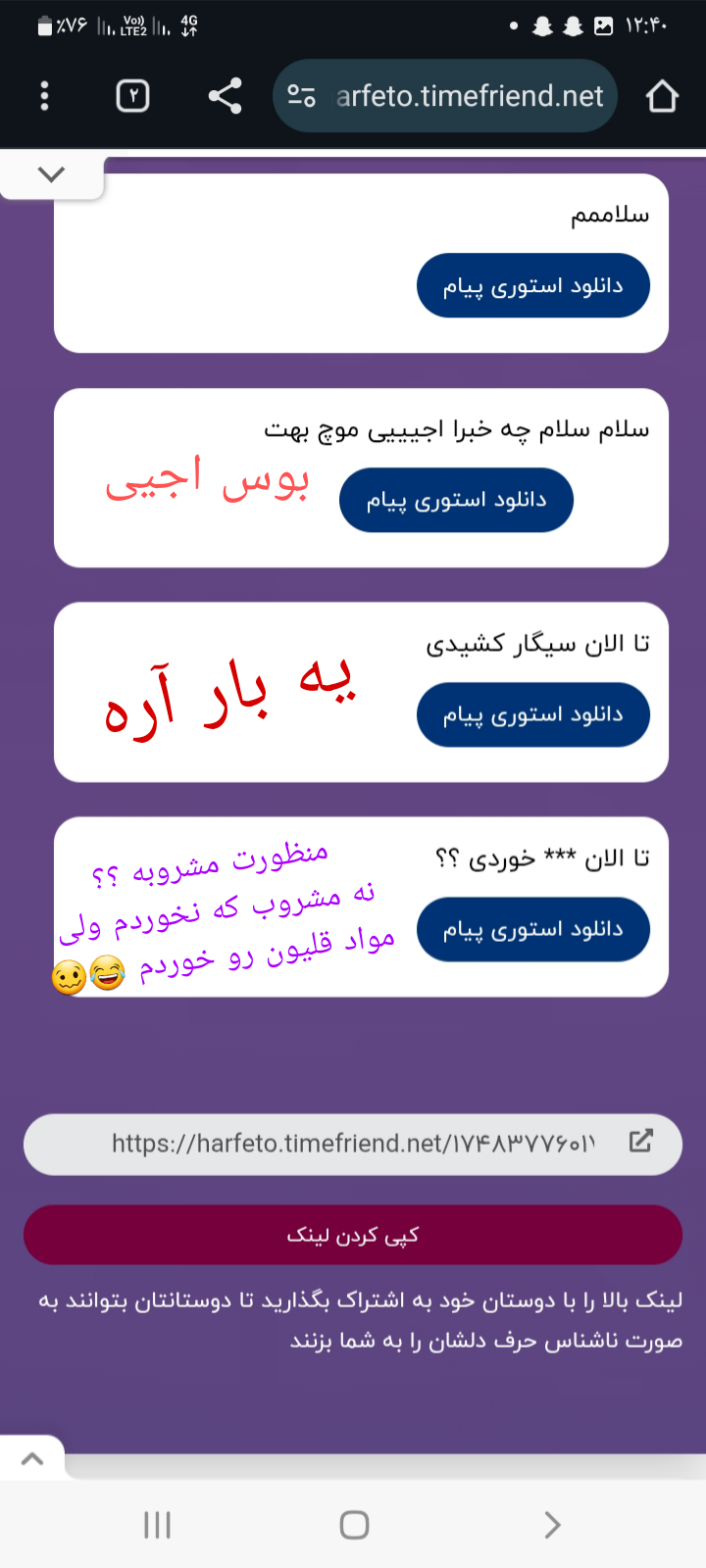Download story for the سلاممم message
This screenshot has width=706, height=1568.
(x=533, y=285)
